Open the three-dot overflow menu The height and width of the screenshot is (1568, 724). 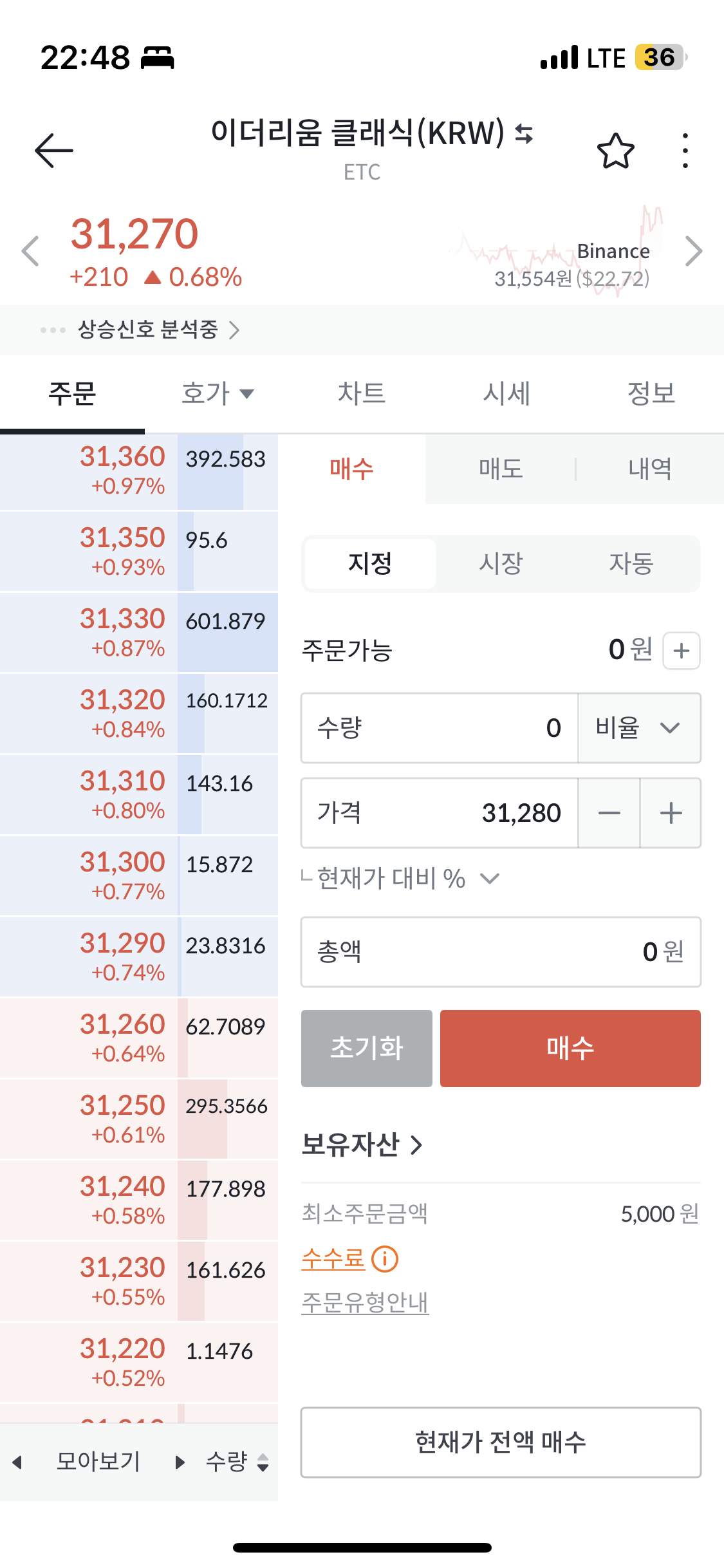pos(685,151)
